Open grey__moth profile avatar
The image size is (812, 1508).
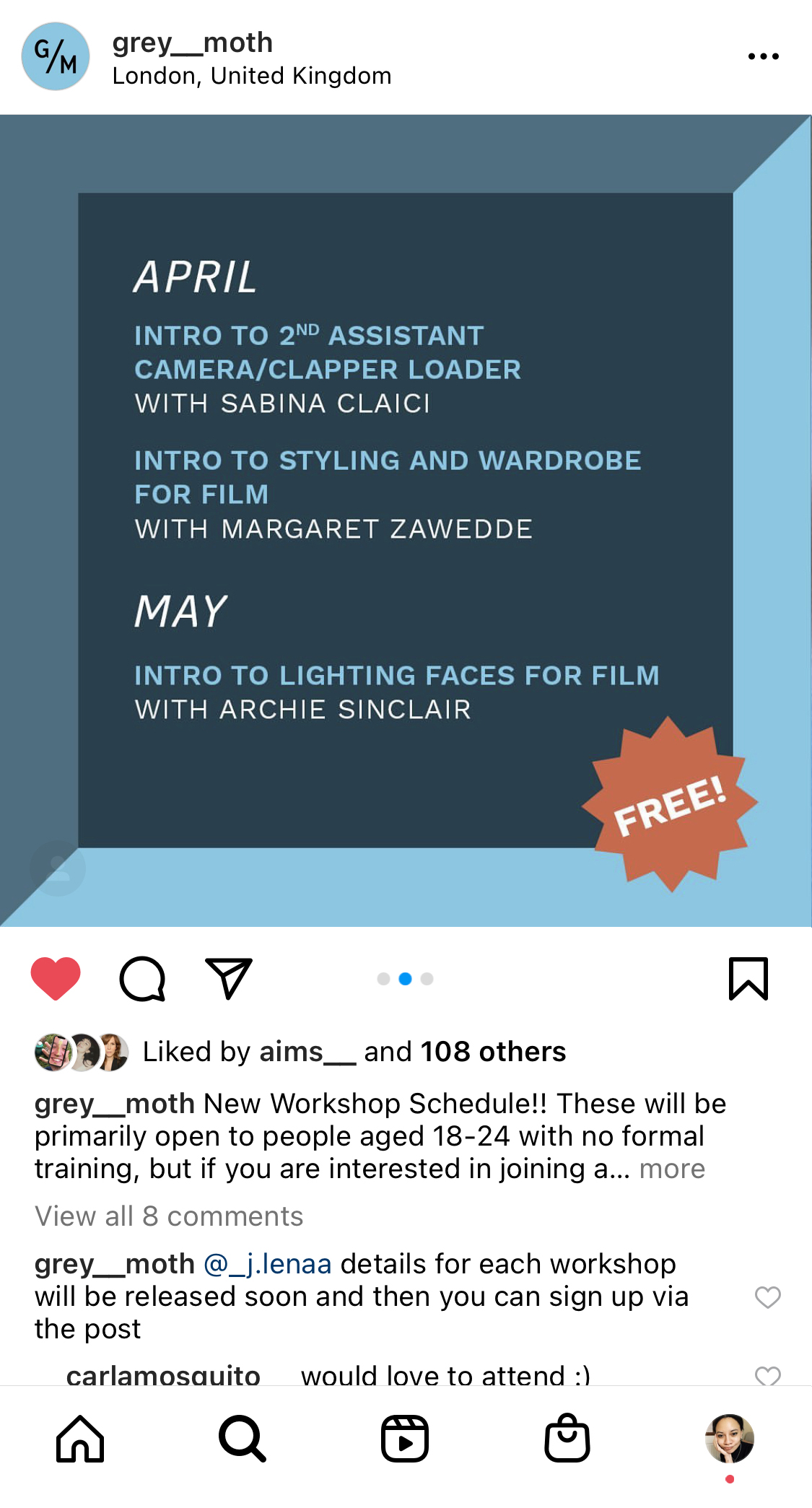click(56, 56)
